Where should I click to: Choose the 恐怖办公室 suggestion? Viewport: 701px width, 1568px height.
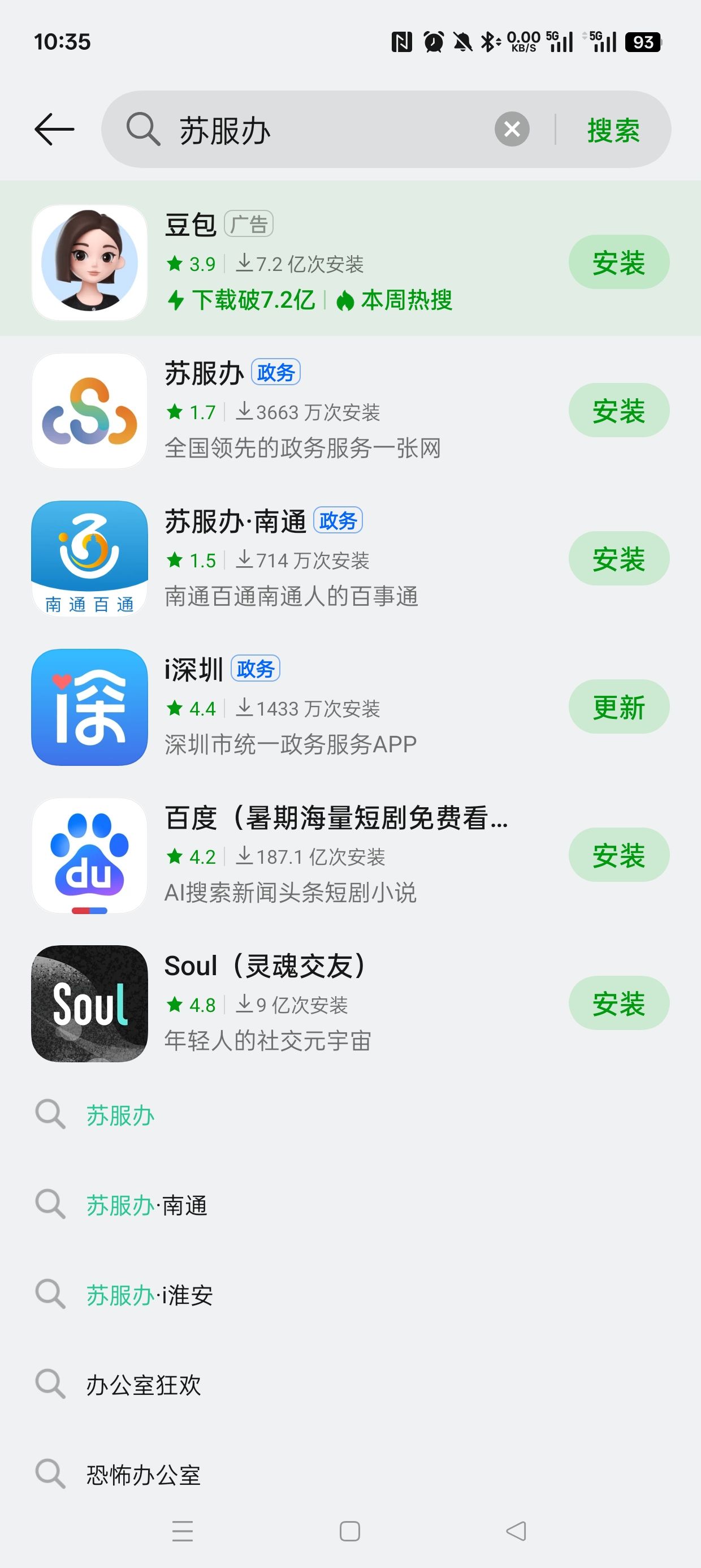pyautogui.click(x=144, y=1475)
